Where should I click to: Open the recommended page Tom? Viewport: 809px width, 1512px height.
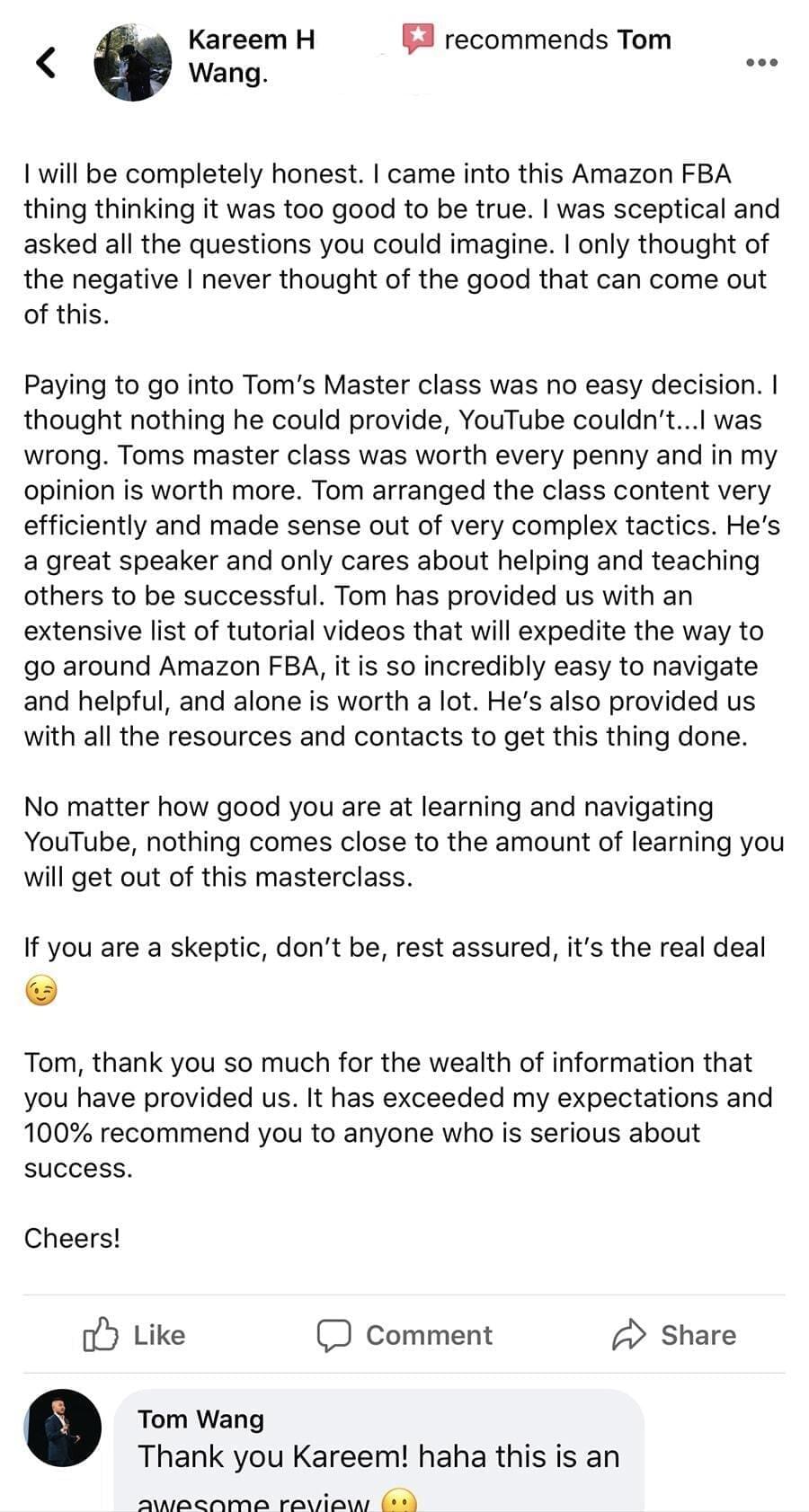tap(644, 40)
